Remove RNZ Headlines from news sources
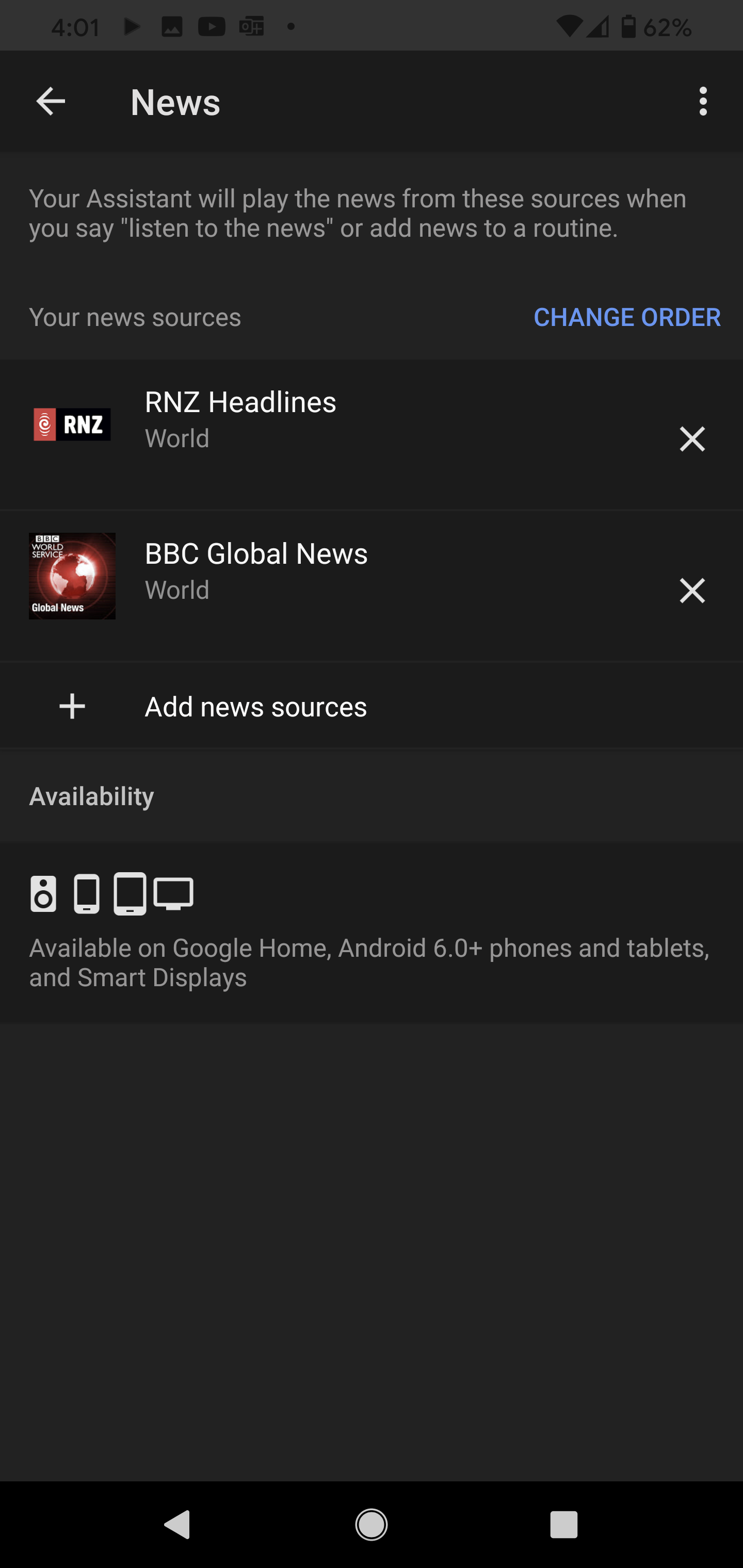The width and height of the screenshot is (743, 1568). click(692, 439)
